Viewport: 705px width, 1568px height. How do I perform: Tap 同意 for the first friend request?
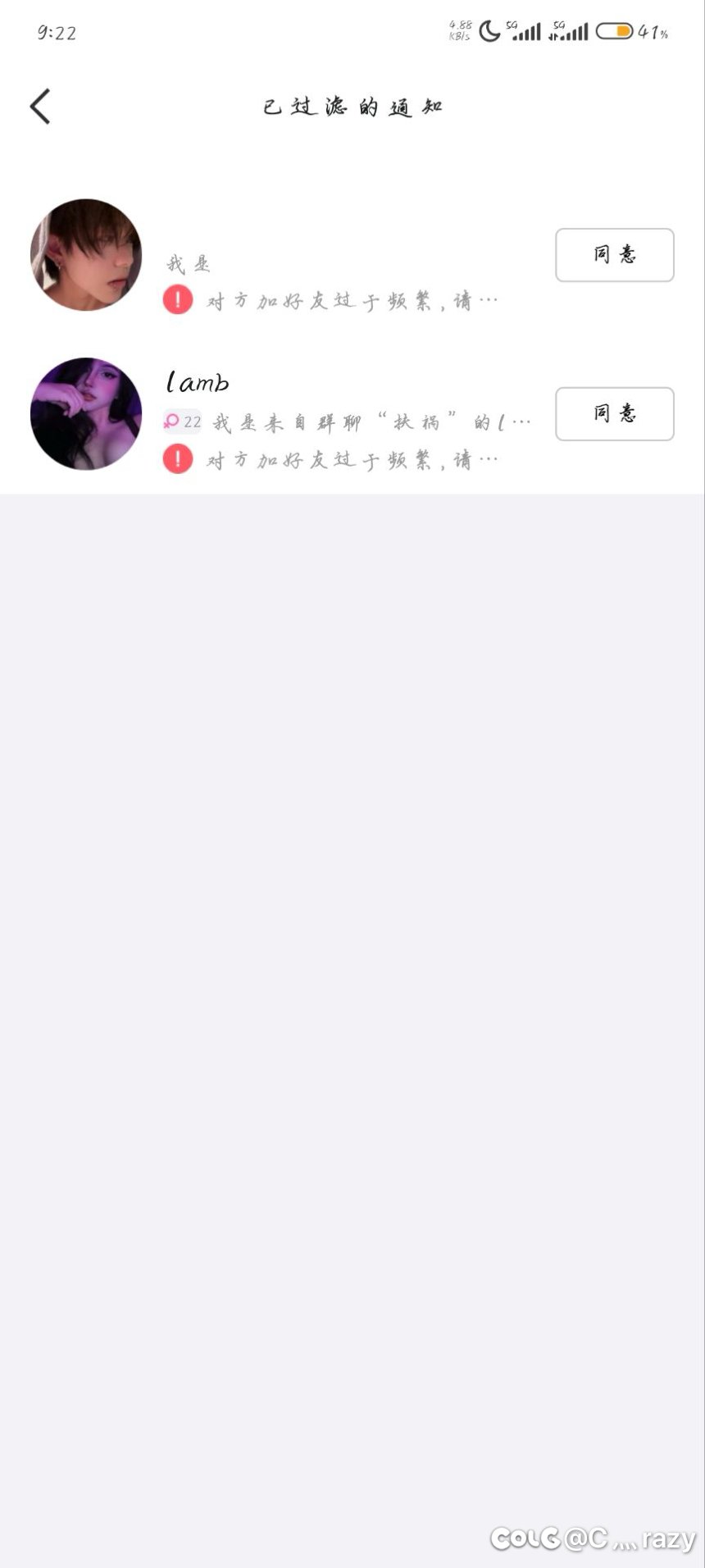click(x=615, y=255)
